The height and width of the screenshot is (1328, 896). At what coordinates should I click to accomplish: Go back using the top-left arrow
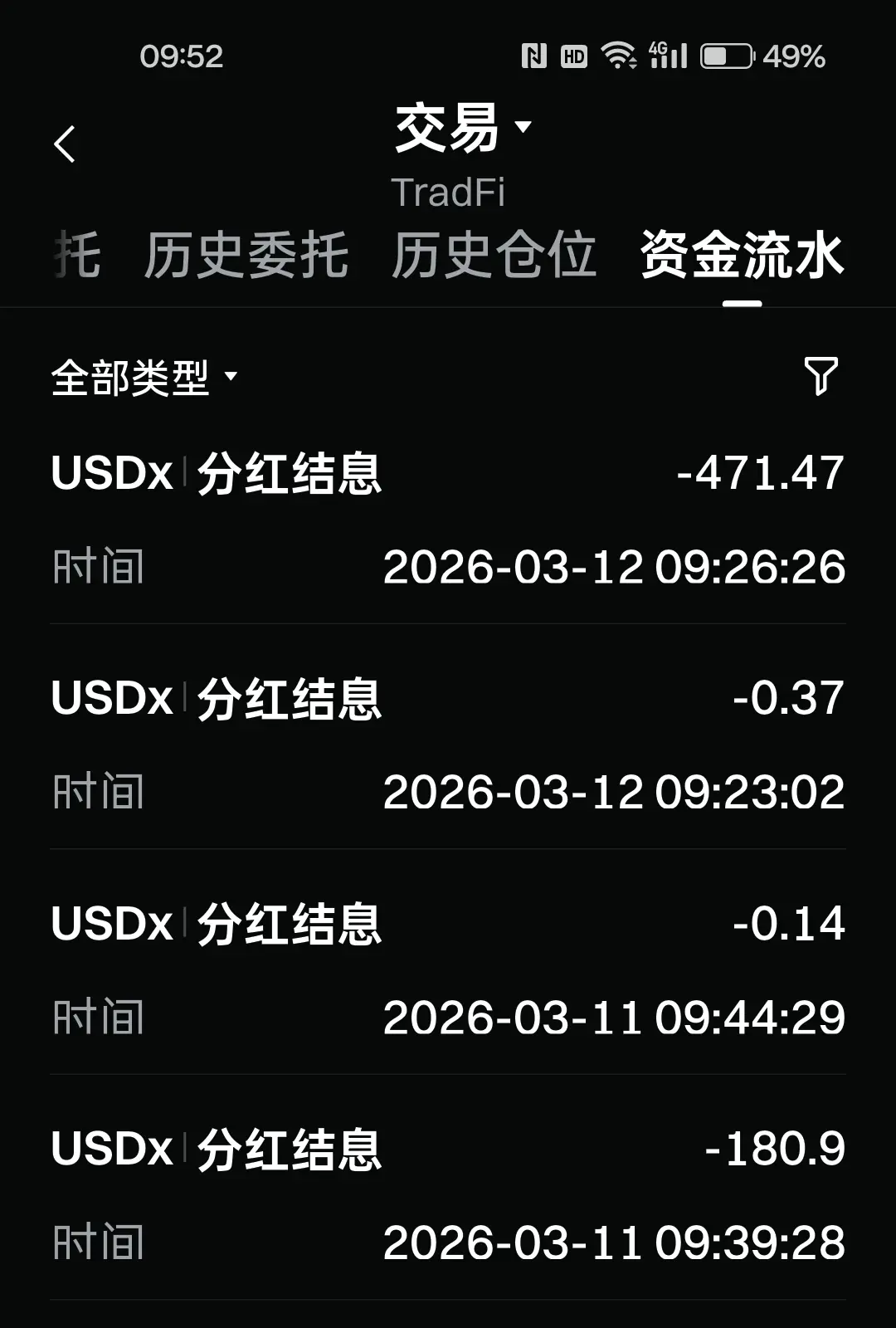[x=65, y=144]
